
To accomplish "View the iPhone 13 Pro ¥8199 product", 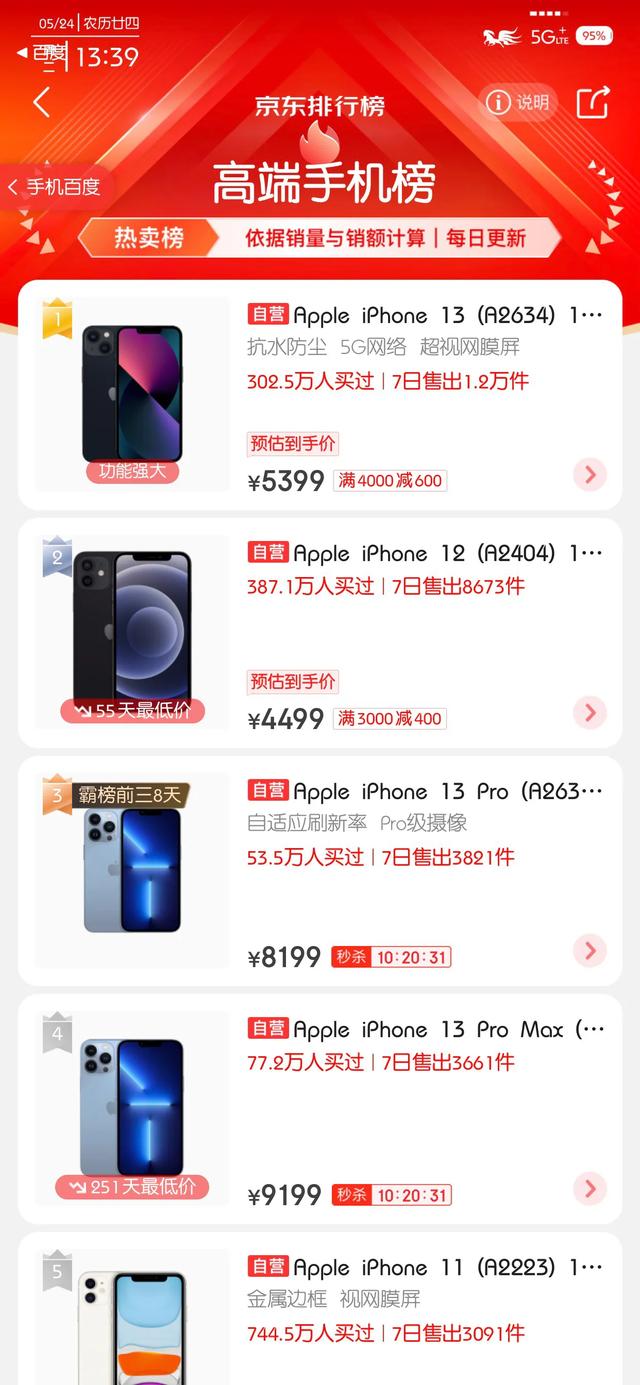I will coord(320,870).
